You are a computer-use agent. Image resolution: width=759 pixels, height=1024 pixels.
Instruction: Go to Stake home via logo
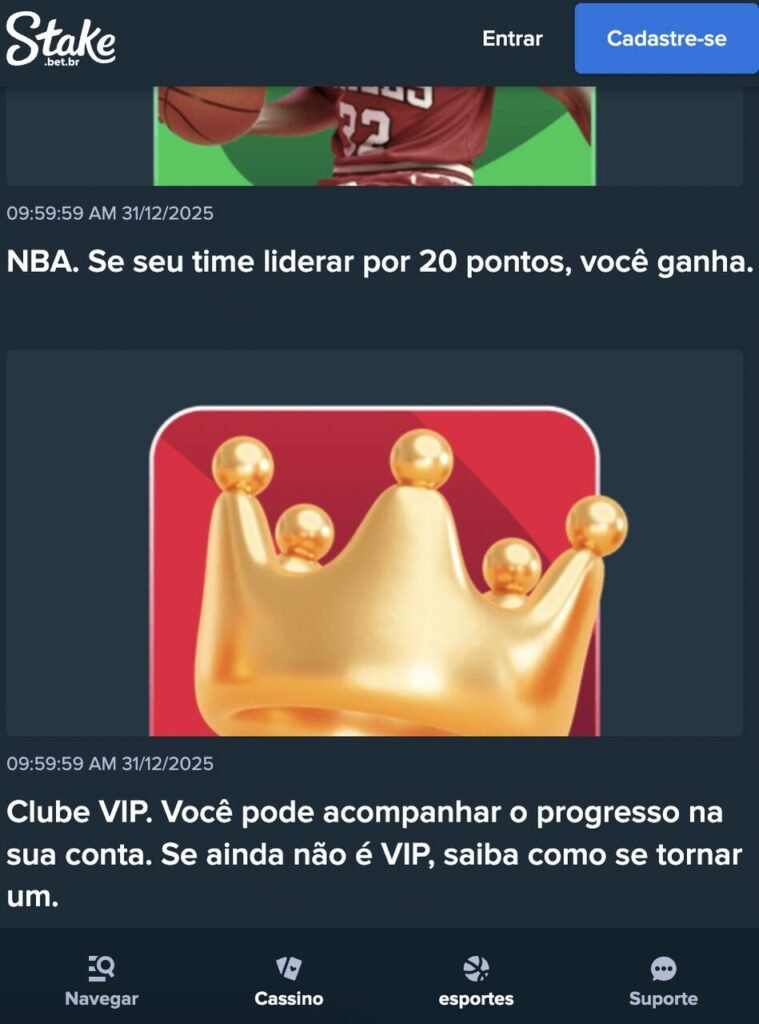pos(61,39)
